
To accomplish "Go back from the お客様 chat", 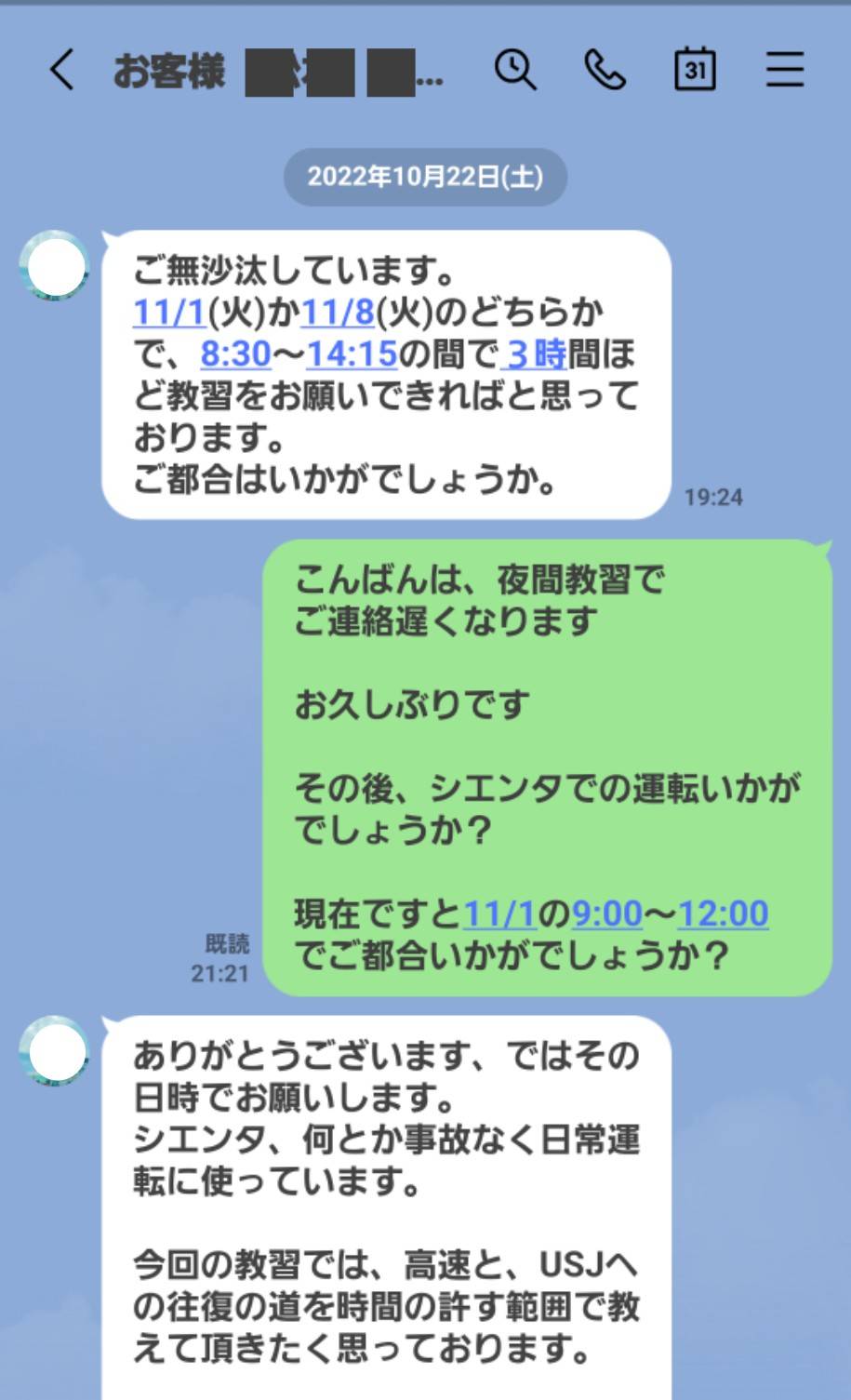I will click(x=61, y=70).
